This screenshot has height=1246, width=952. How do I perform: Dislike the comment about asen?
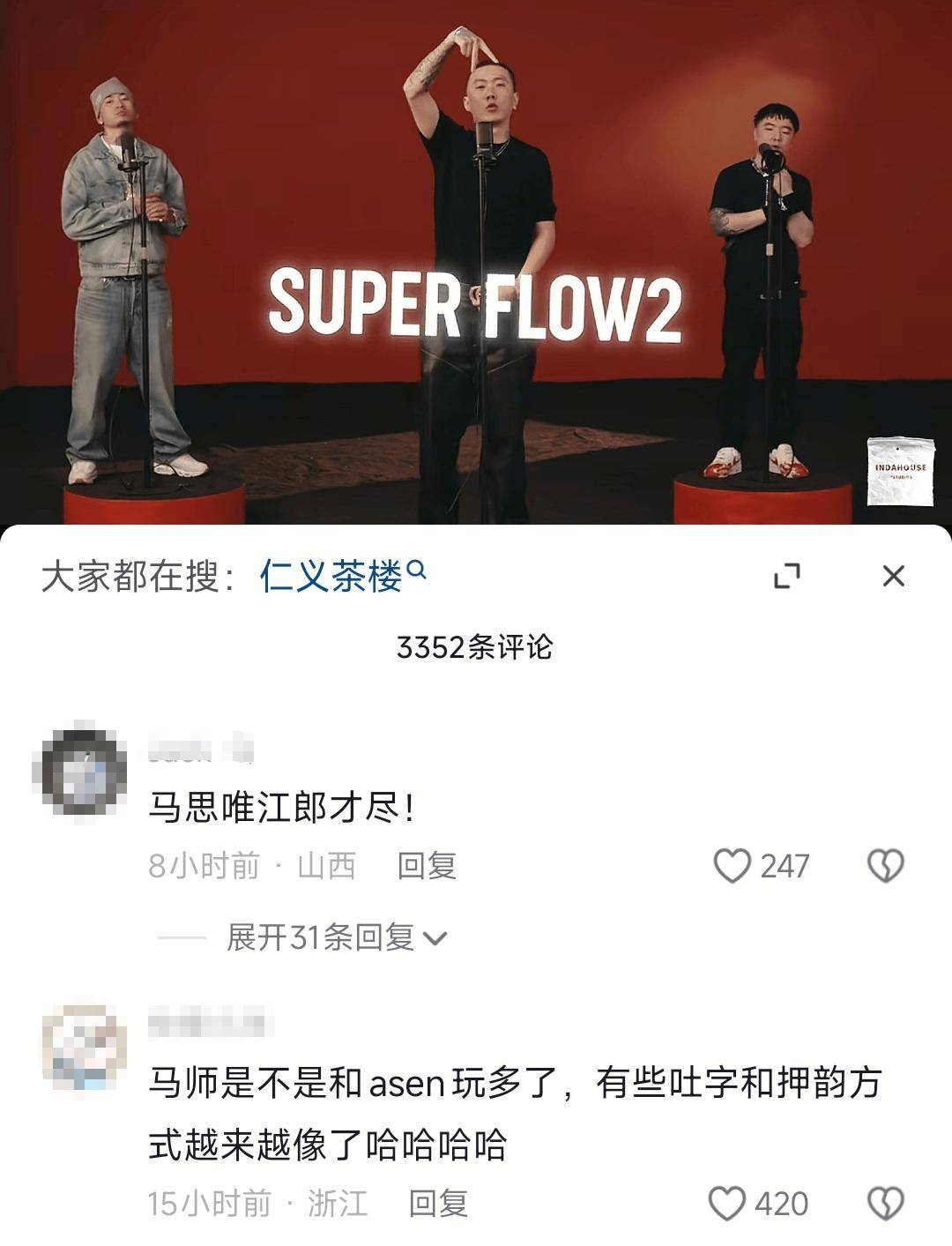tap(886, 1203)
